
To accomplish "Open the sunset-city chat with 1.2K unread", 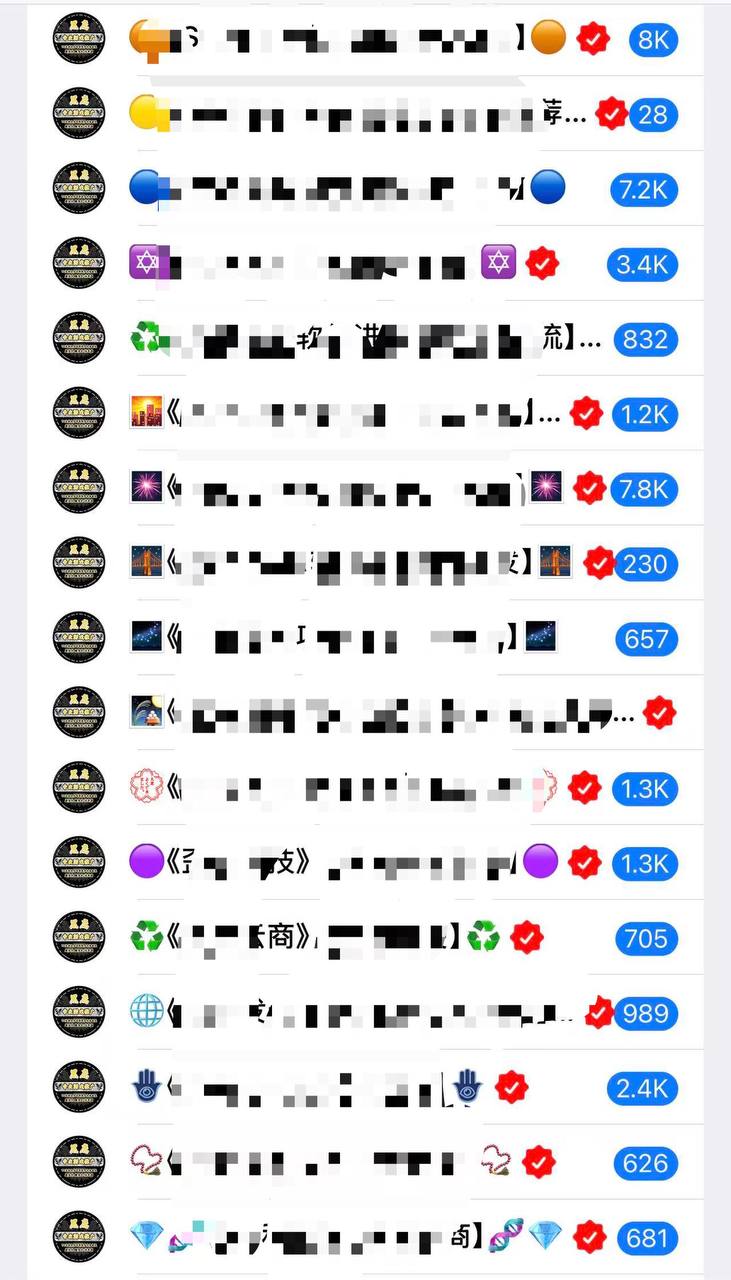I will click(365, 414).
